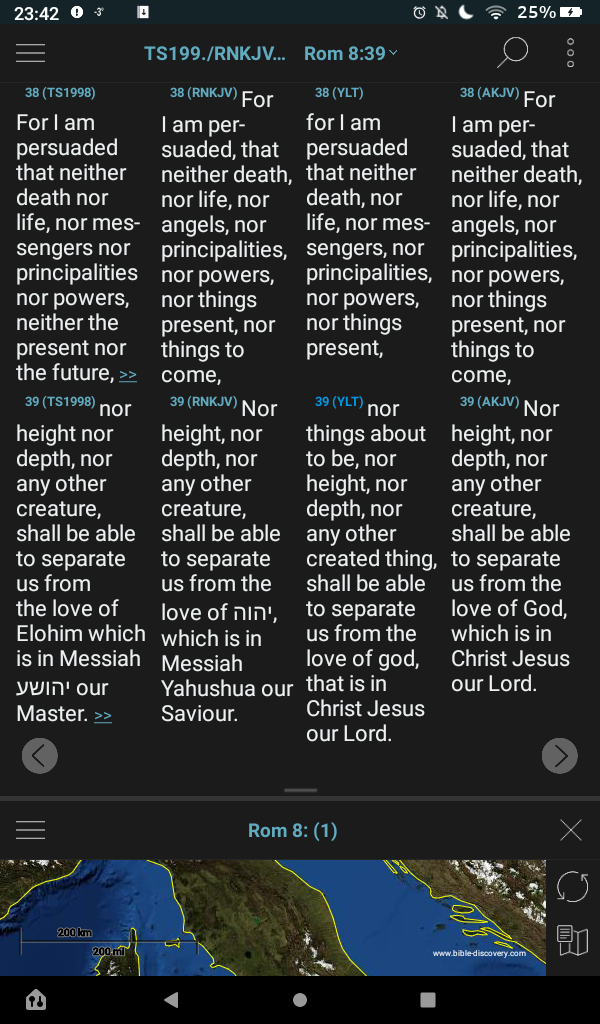Open the TS199./RNKJV translation selector
The height and width of the screenshot is (1024, 600).
[x=215, y=53]
